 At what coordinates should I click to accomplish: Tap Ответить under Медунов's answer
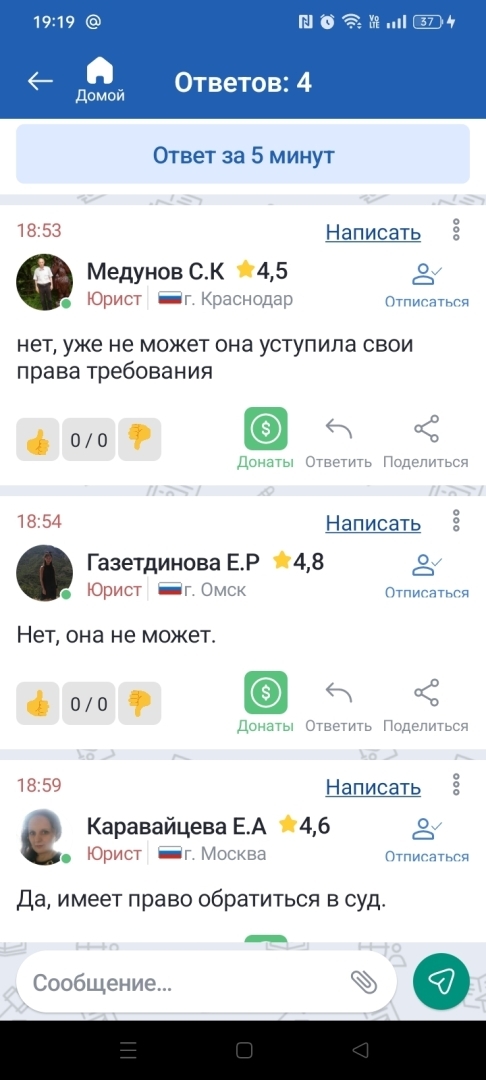339,442
